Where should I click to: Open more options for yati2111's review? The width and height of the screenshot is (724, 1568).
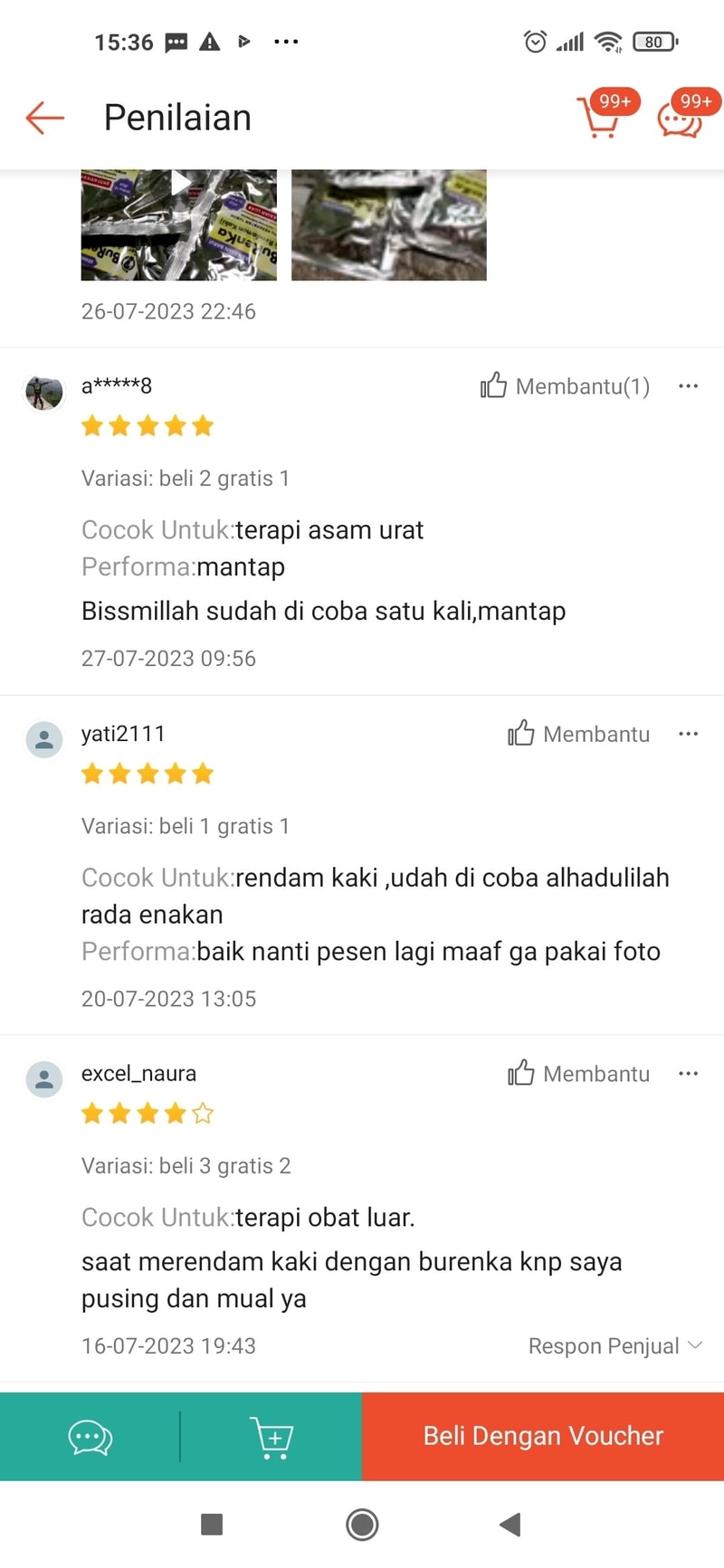pos(688,734)
